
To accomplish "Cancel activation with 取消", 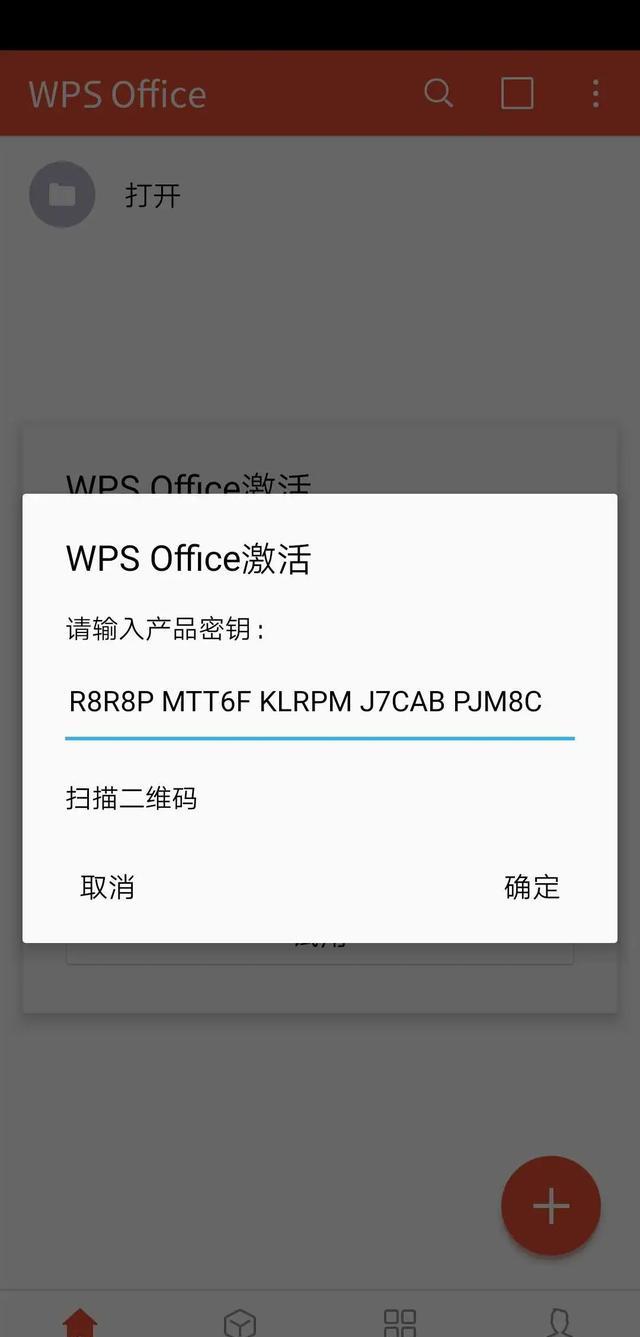I will pyautogui.click(x=107, y=887).
